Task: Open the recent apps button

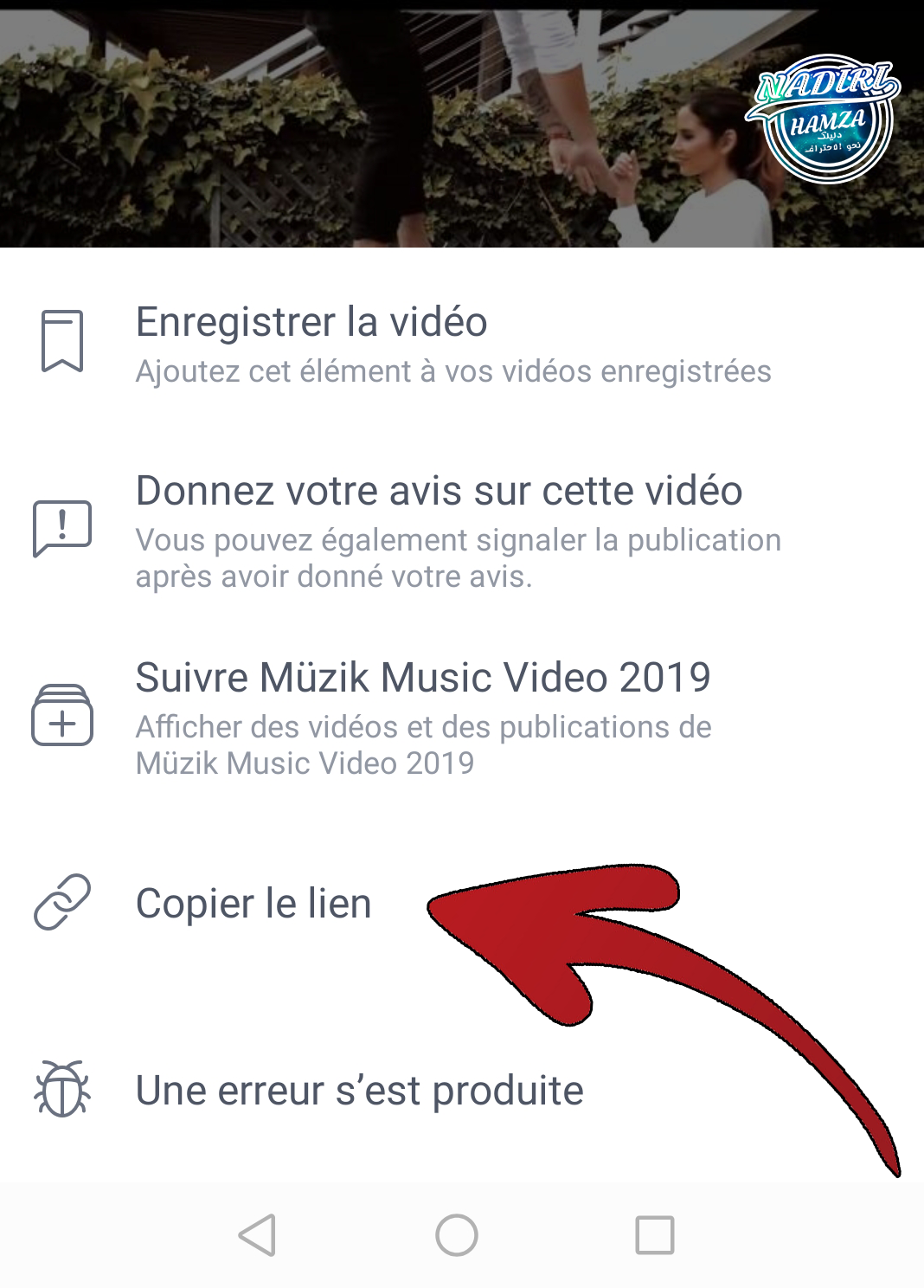Action: (655, 1235)
